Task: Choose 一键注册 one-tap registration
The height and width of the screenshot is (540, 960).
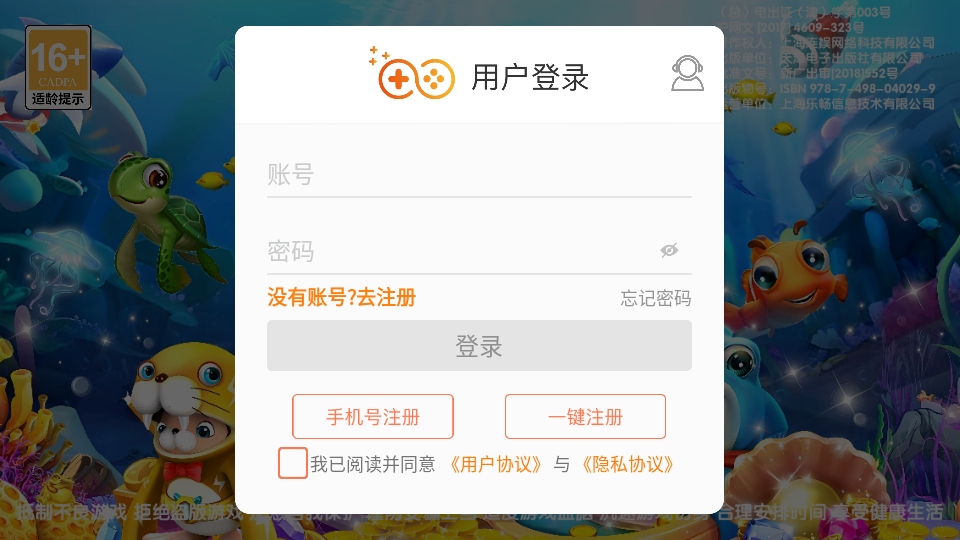Action: click(585, 417)
